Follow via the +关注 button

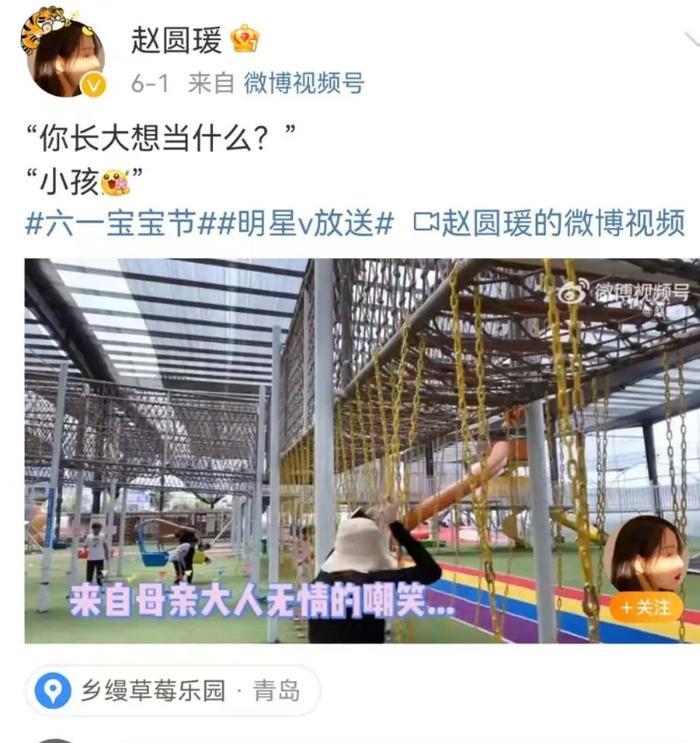coord(646,606)
